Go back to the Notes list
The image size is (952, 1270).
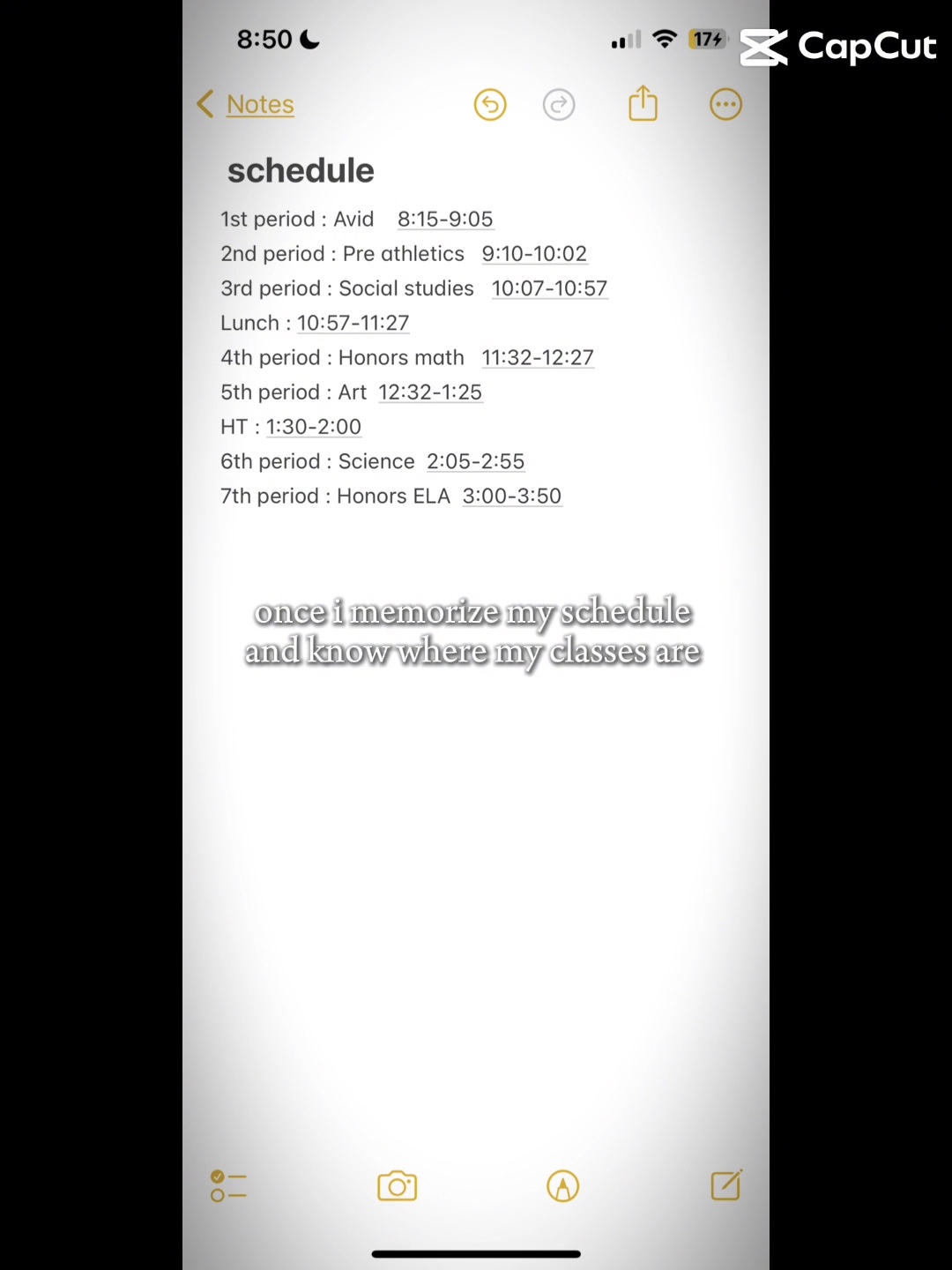pyautogui.click(x=246, y=104)
